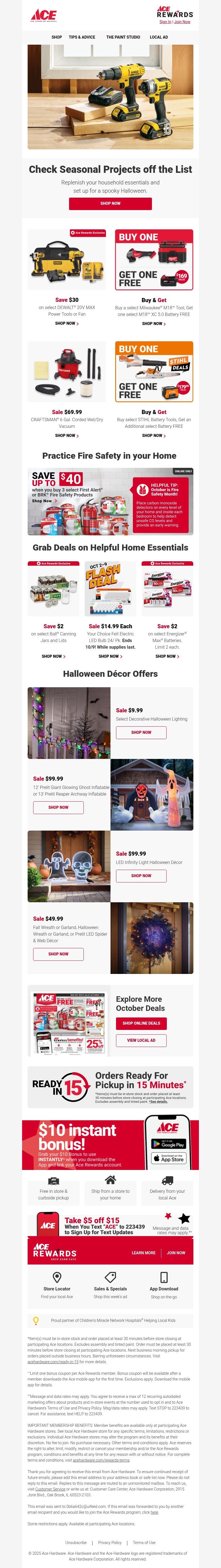Screen dimensions: 221x1568
Task: Tap VIEW LOCAL AD button
Action: tap(141, 1040)
